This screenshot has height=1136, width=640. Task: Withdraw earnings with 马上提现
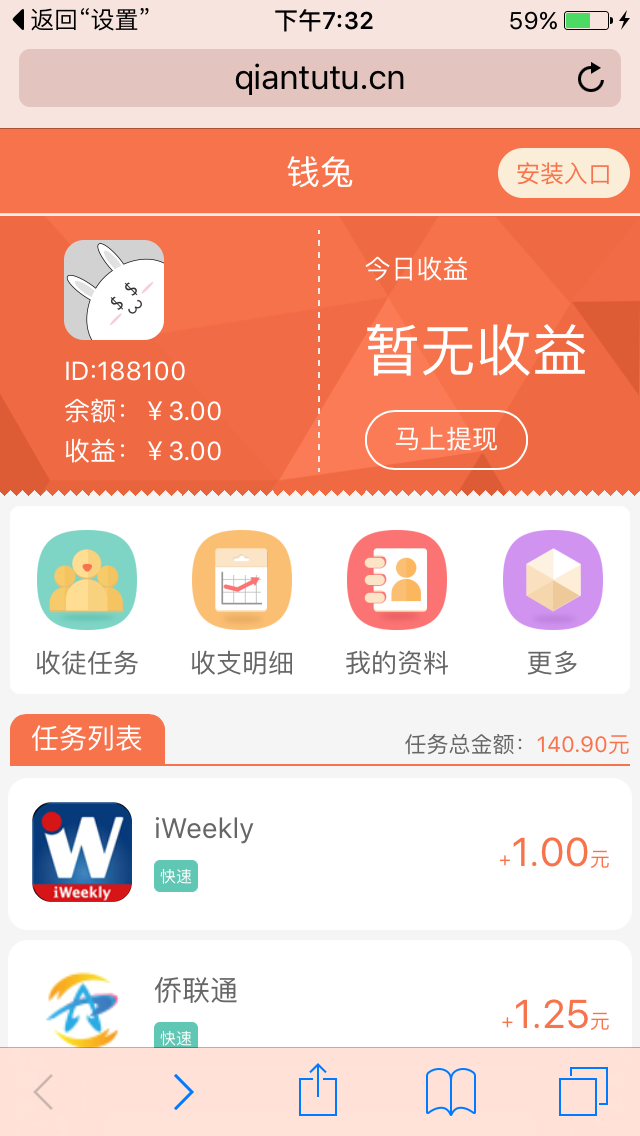pos(446,439)
